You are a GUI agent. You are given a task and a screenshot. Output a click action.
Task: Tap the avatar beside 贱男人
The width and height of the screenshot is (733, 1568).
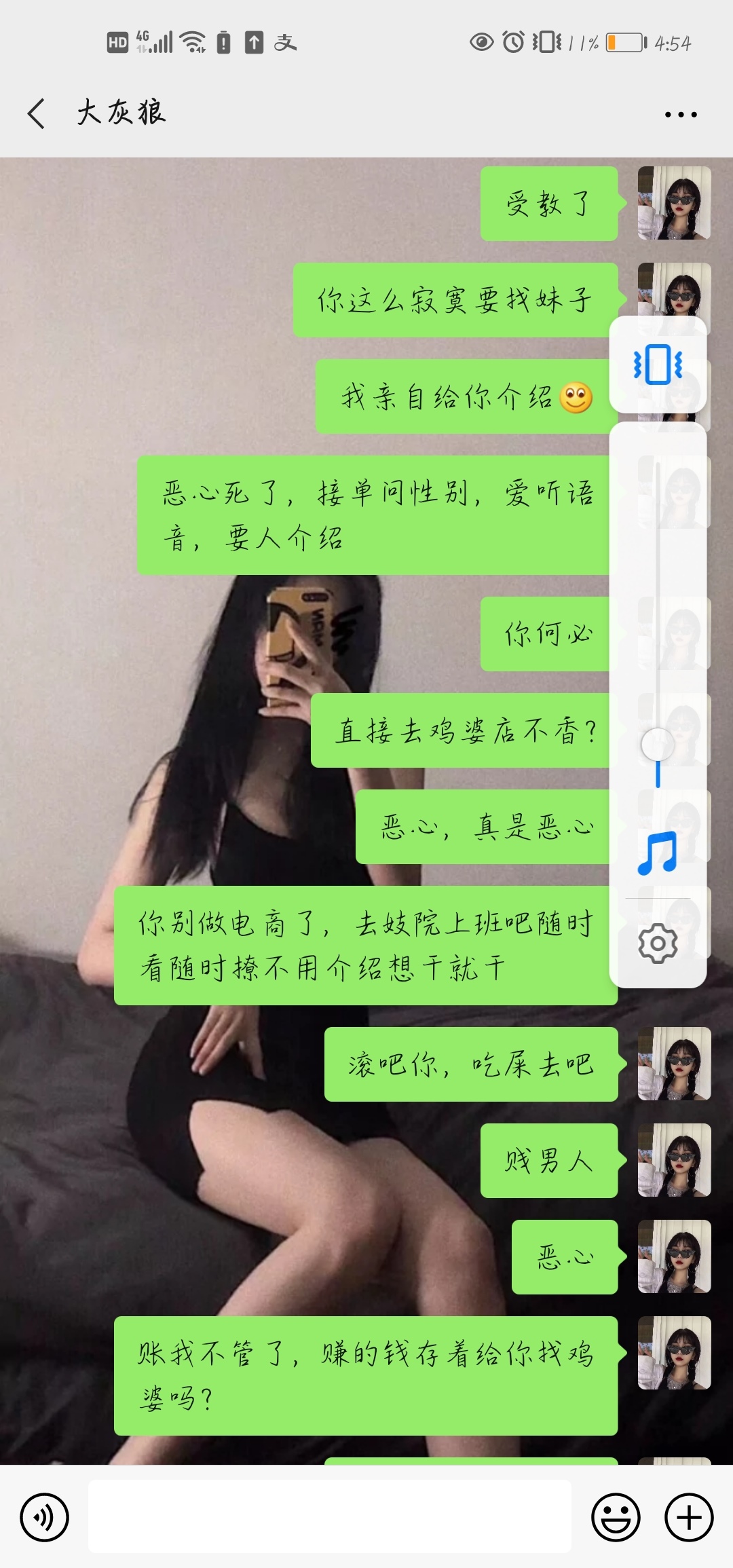point(674,1160)
